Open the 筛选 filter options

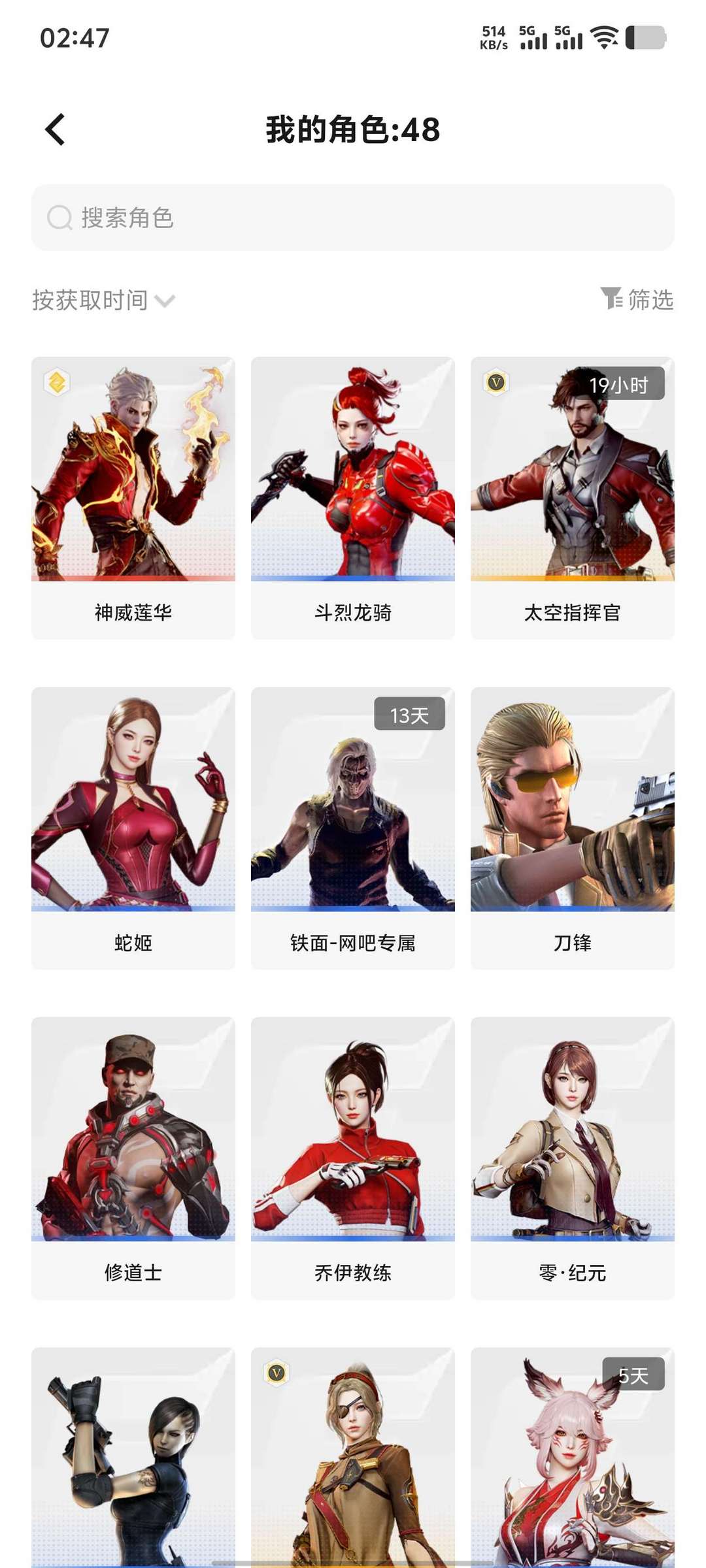637,299
